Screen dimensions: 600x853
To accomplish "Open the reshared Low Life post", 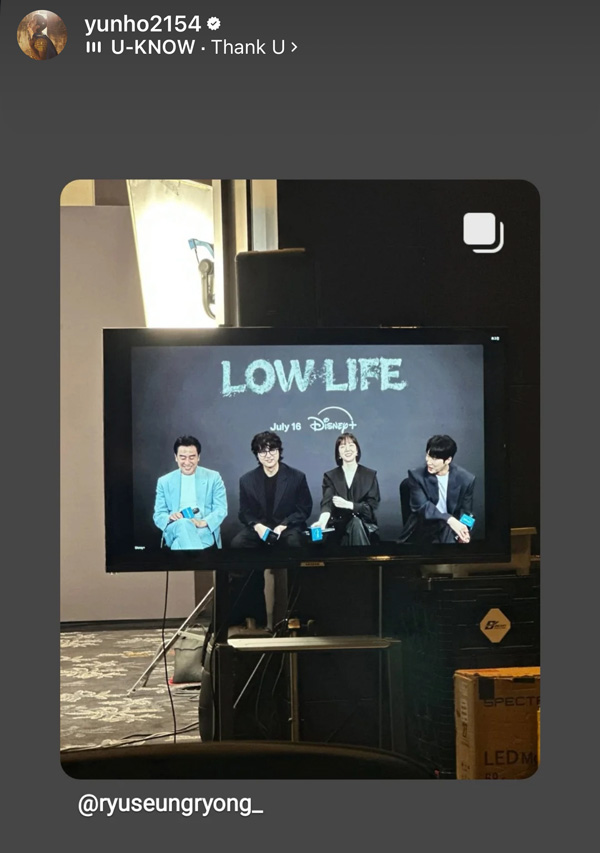I will [x=300, y=478].
